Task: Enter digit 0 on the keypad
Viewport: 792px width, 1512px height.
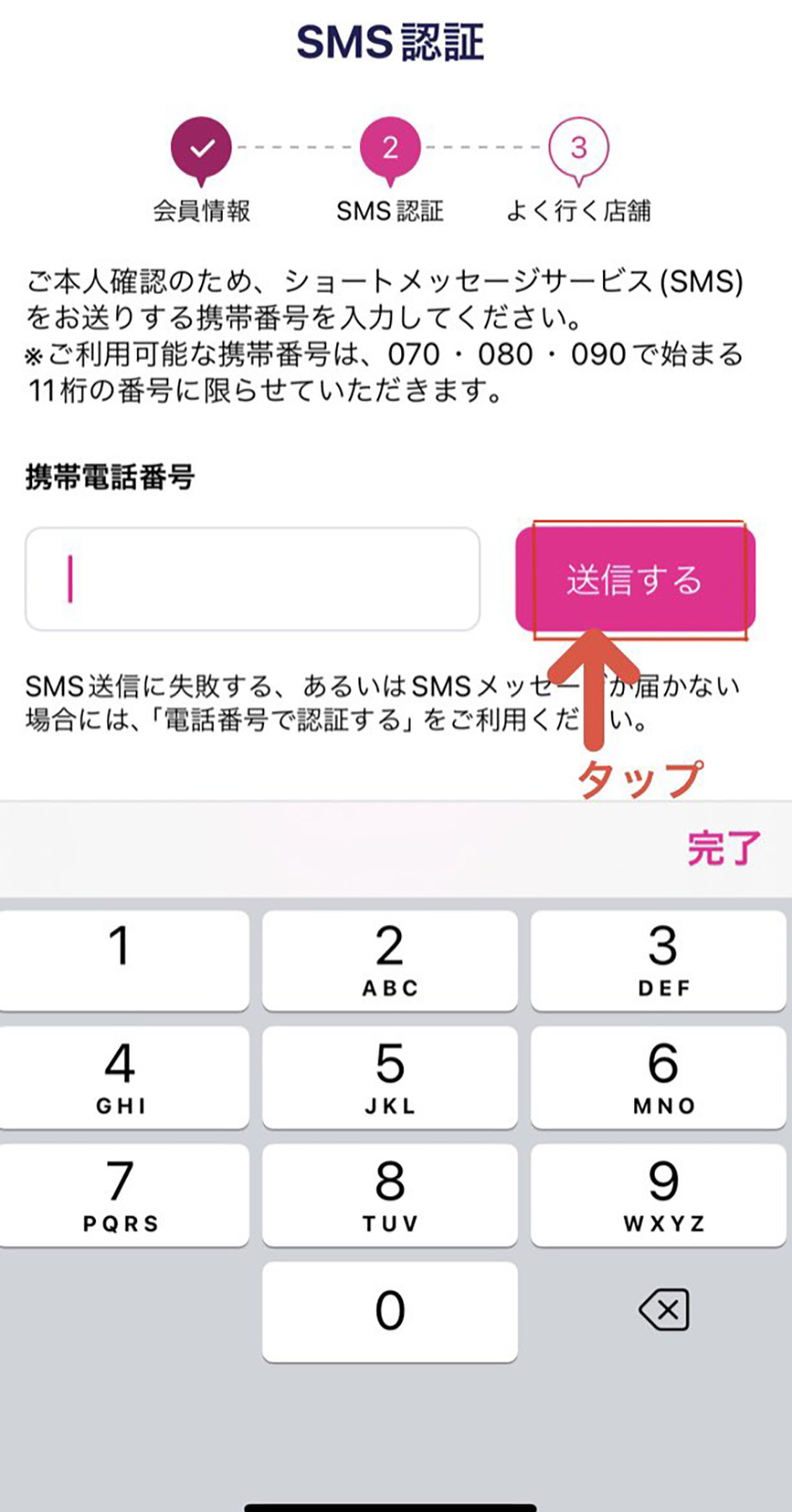Action: click(x=390, y=1311)
